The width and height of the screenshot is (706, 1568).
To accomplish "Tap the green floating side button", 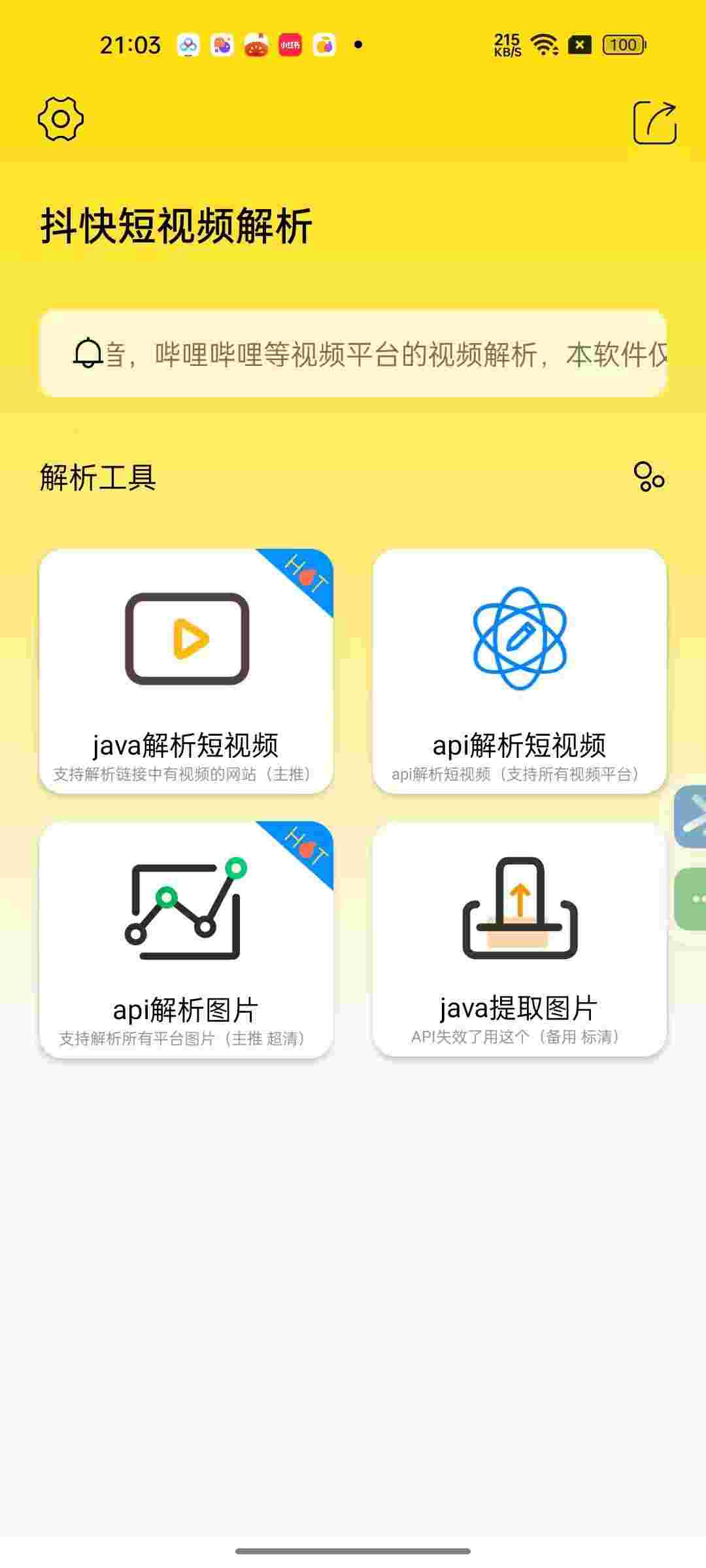I will pyautogui.click(x=692, y=899).
